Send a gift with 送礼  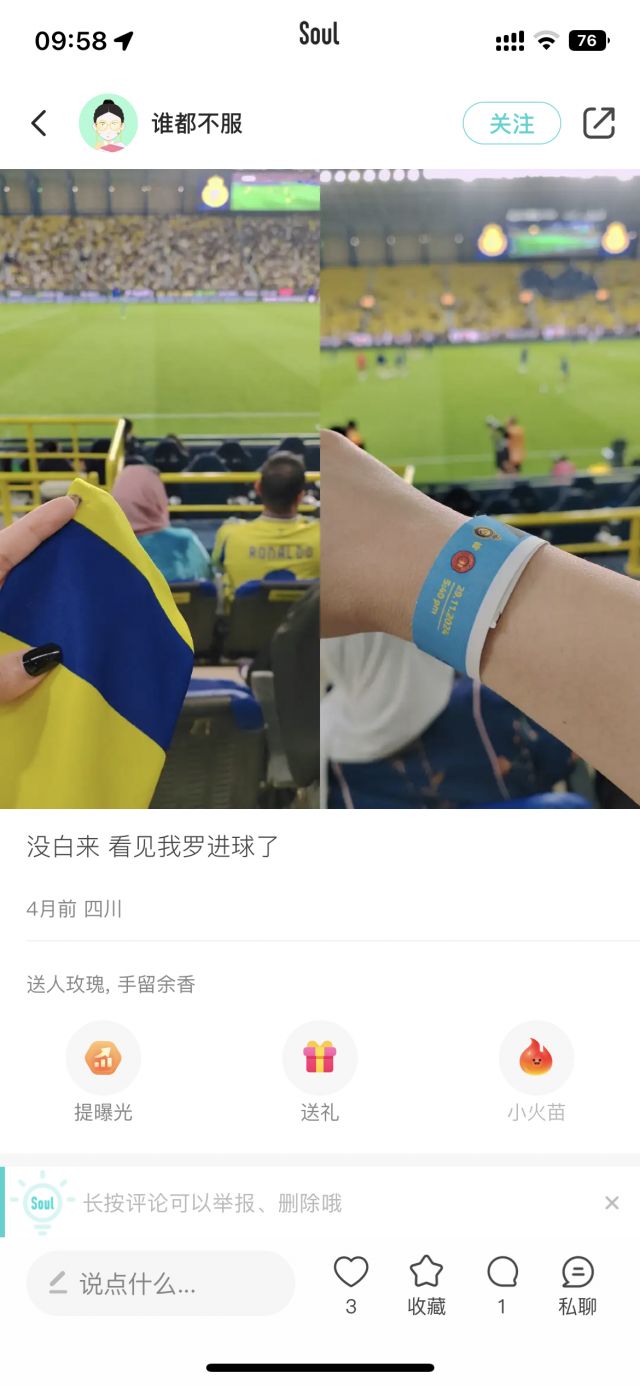click(x=320, y=1058)
